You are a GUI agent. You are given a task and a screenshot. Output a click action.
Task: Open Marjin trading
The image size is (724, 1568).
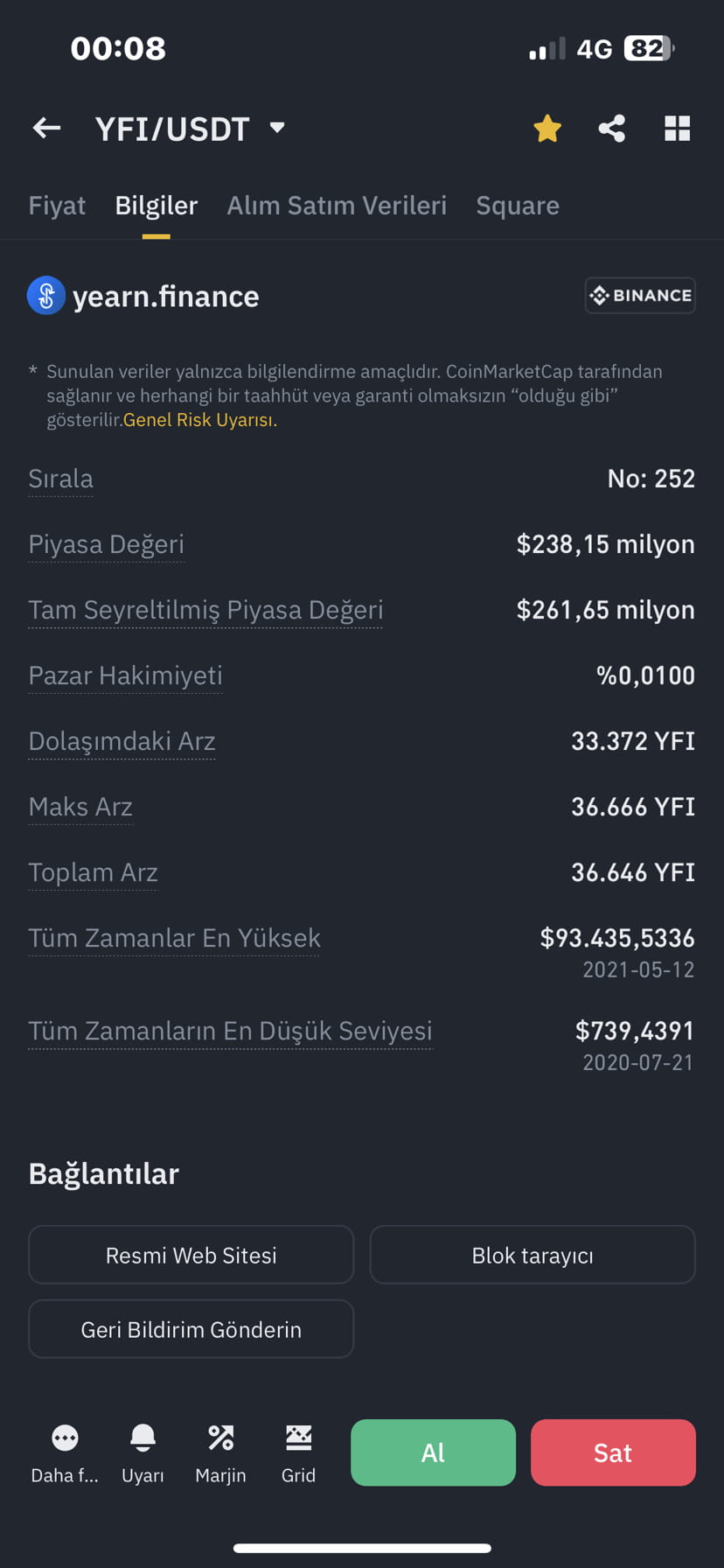coord(220,1452)
